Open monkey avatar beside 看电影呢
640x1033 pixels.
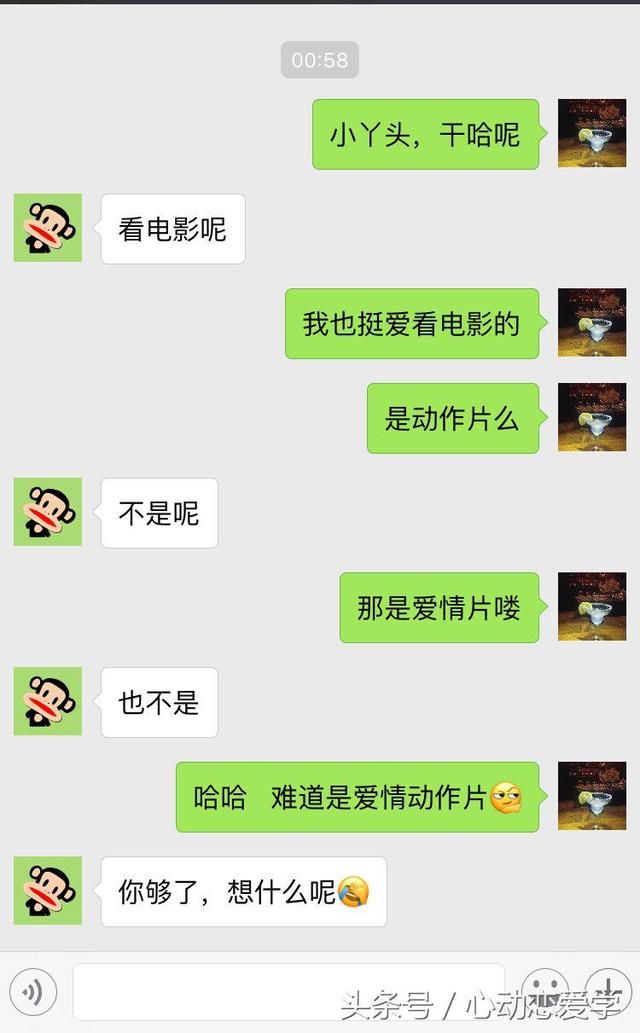48,228
